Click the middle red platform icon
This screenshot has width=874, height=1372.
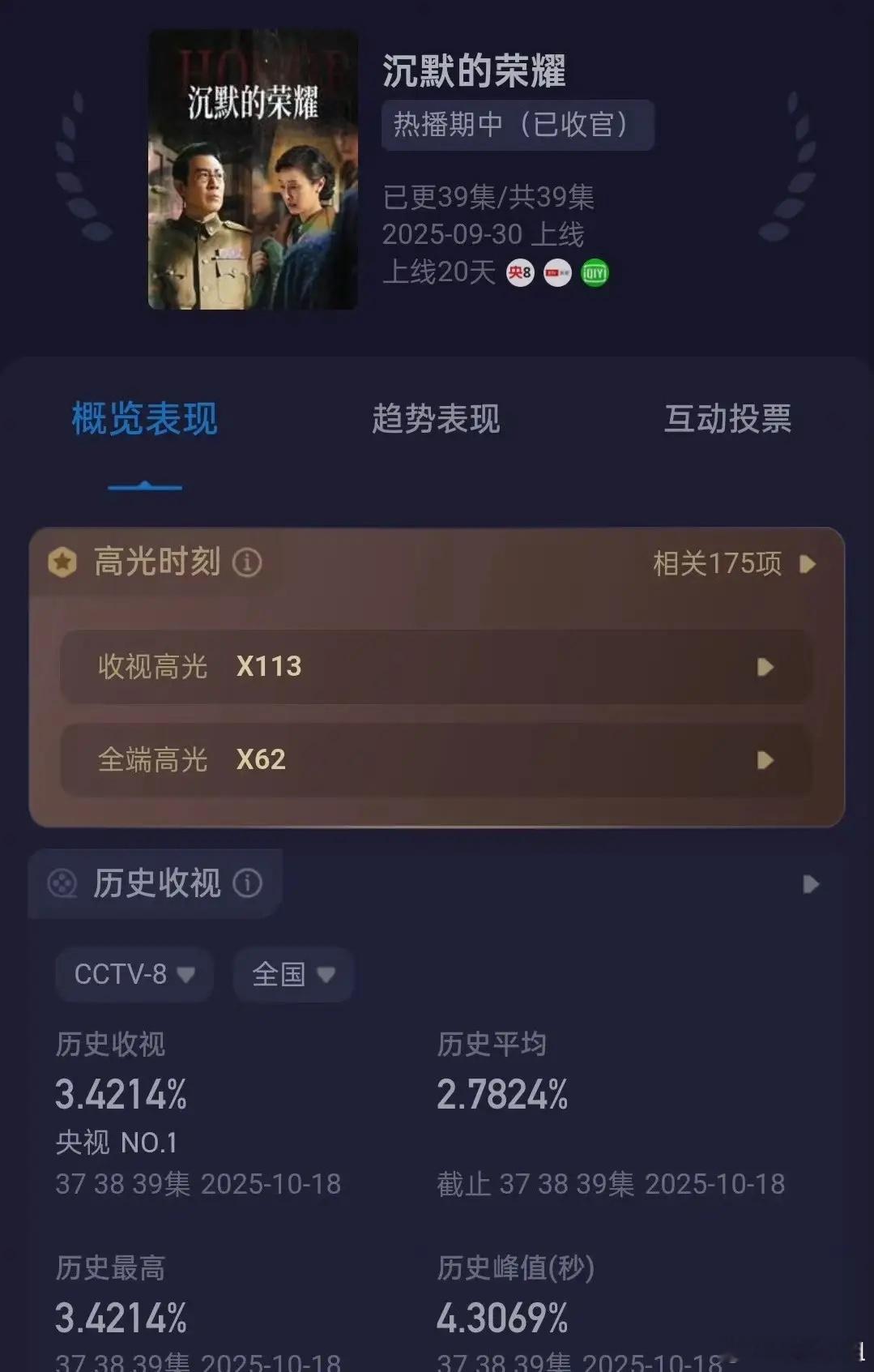click(556, 274)
